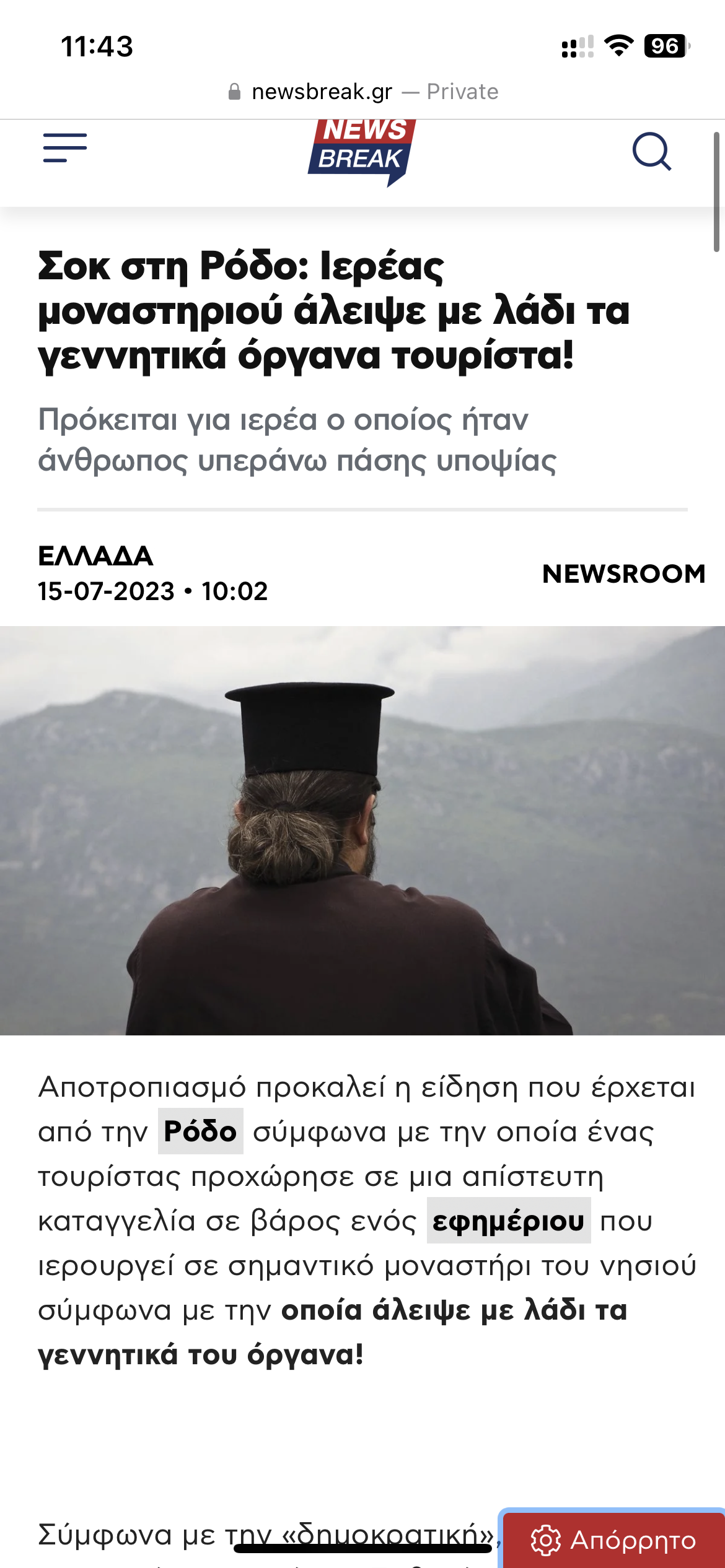Open the hamburger menu

coord(64,148)
